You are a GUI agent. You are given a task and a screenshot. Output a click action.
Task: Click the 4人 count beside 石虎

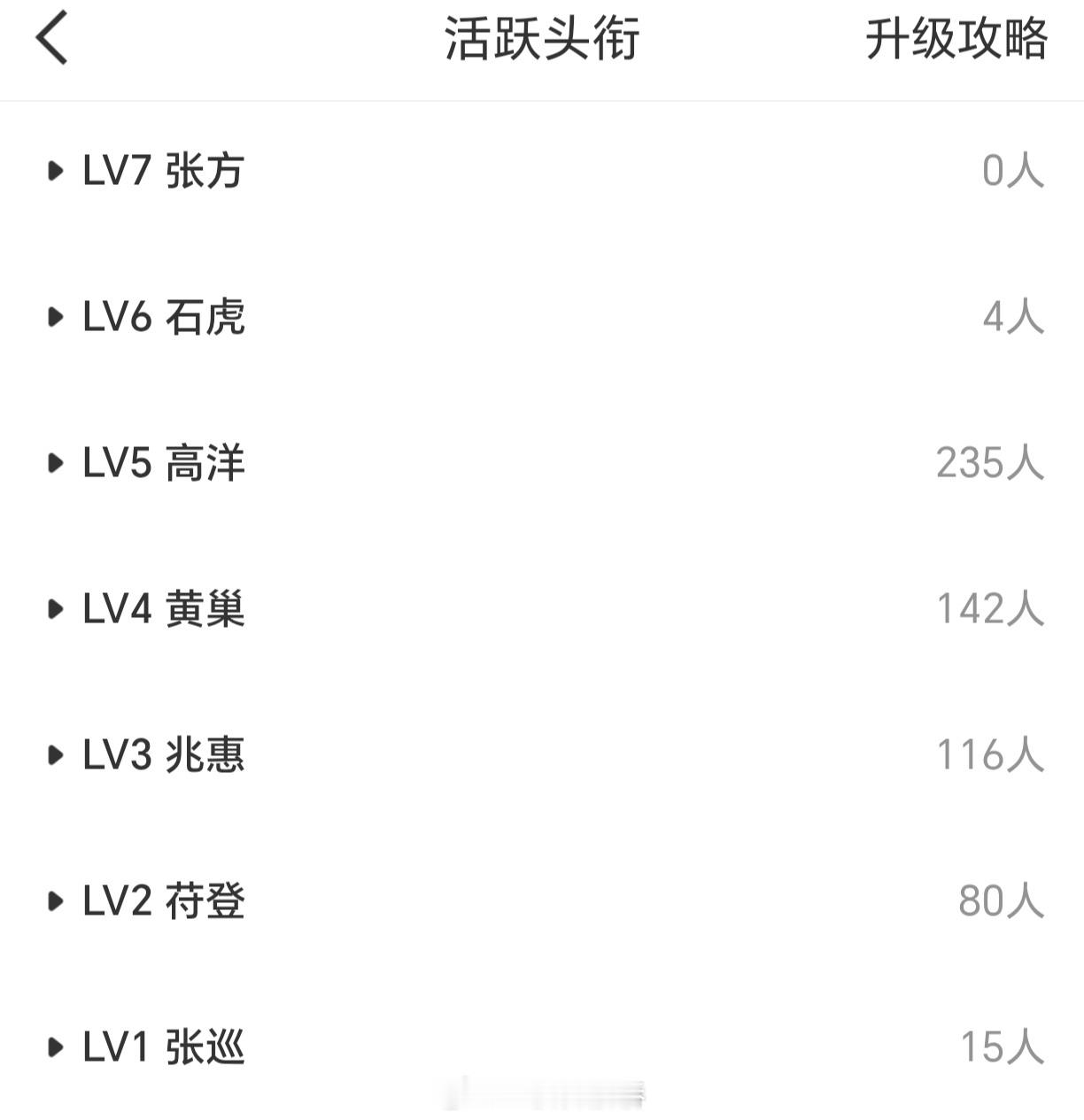pyautogui.click(x=1011, y=317)
